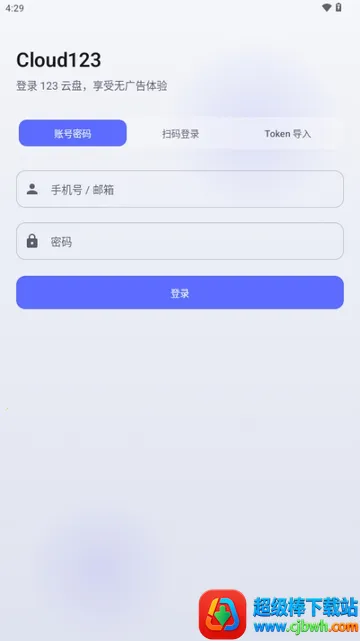Switch to the 扫码登录 tab
The image size is (360, 641).
[x=180, y=133]
